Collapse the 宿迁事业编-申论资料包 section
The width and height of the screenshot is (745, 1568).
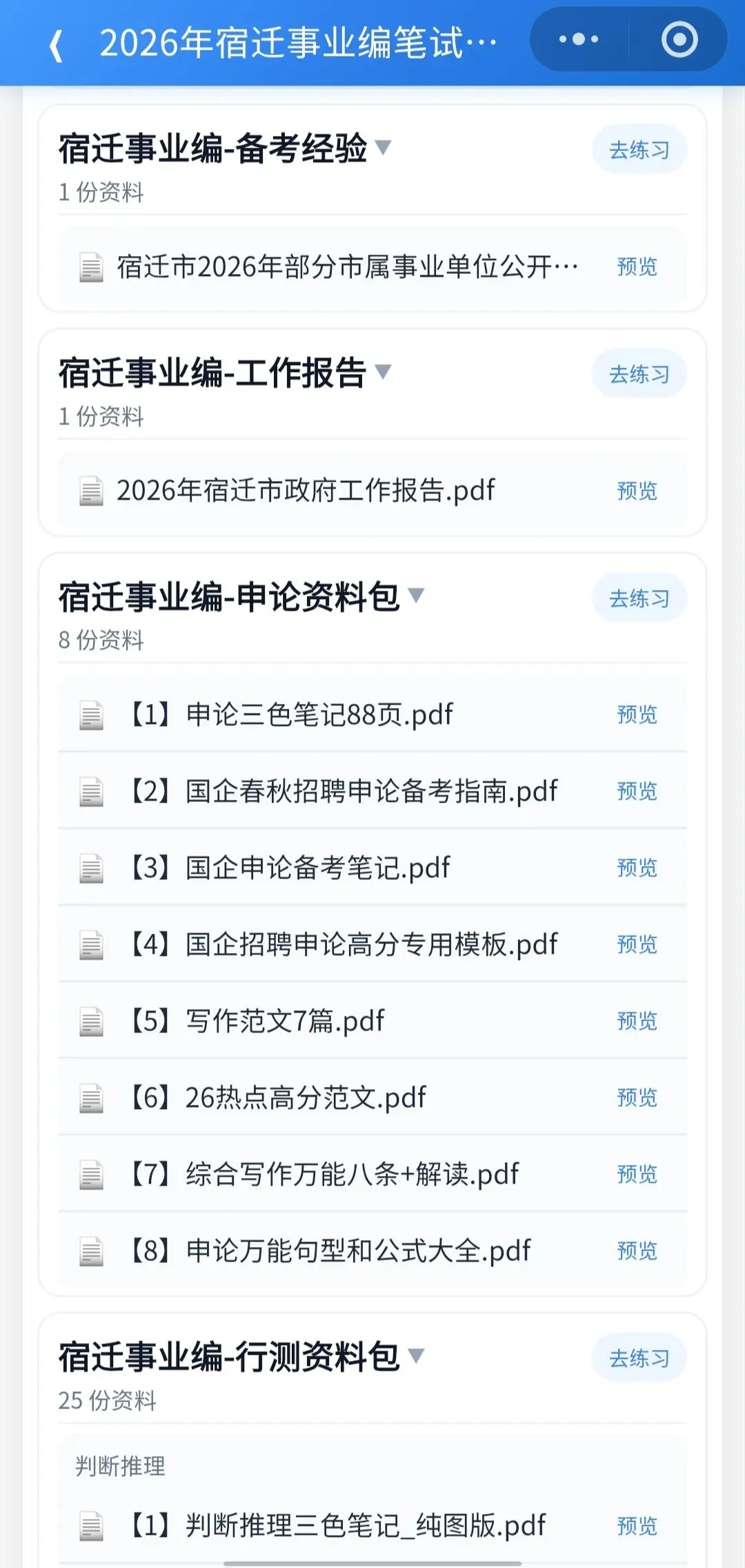pyautogui.click(x=416, y=595)
